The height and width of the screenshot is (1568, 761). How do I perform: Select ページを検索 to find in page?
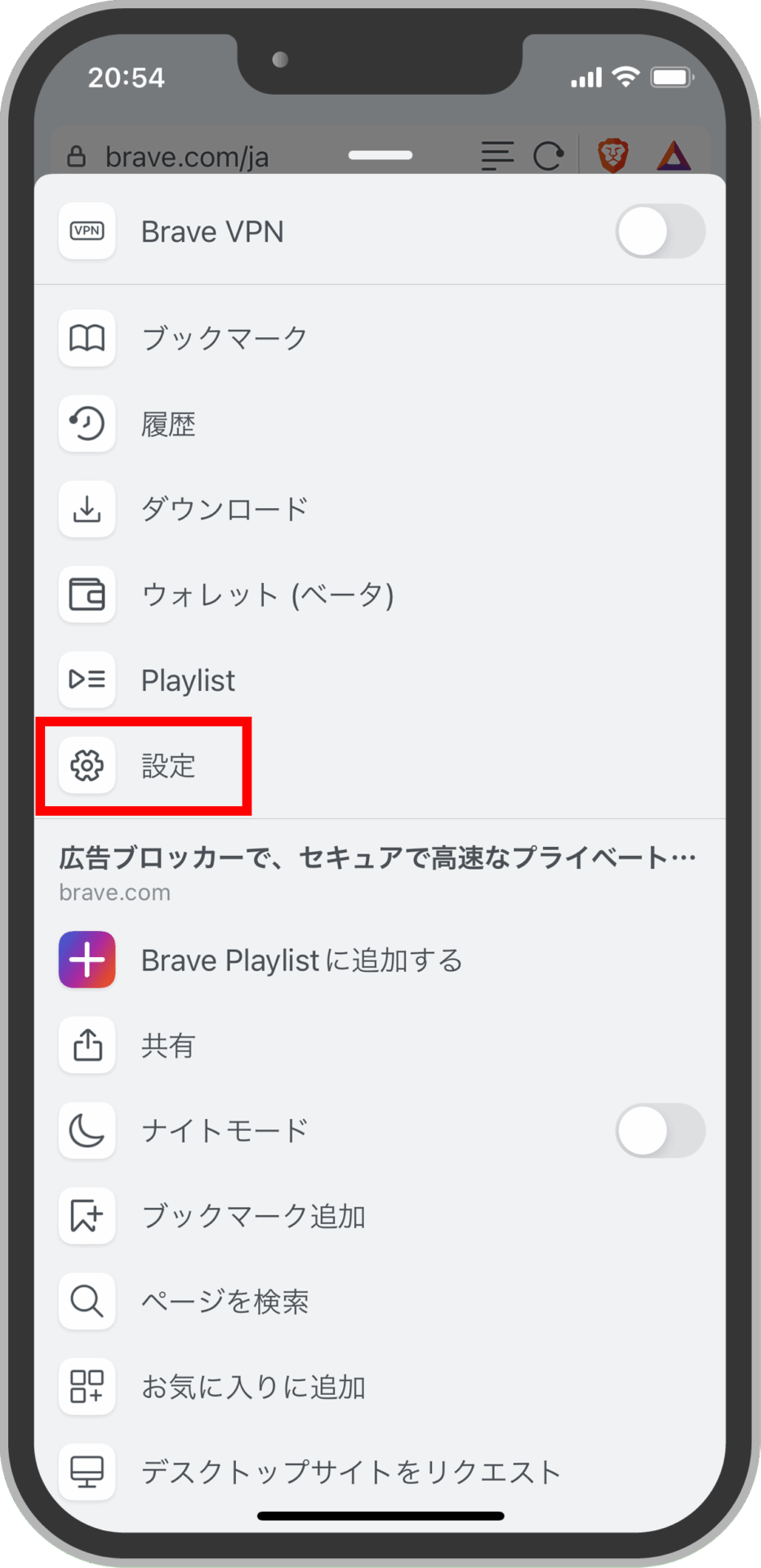[x=225, y=1302]
